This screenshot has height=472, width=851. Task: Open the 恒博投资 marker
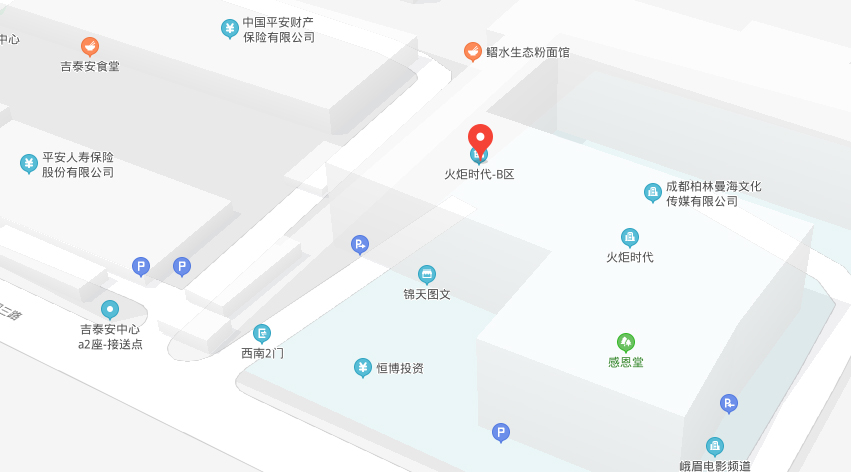(x=363, y=367)
